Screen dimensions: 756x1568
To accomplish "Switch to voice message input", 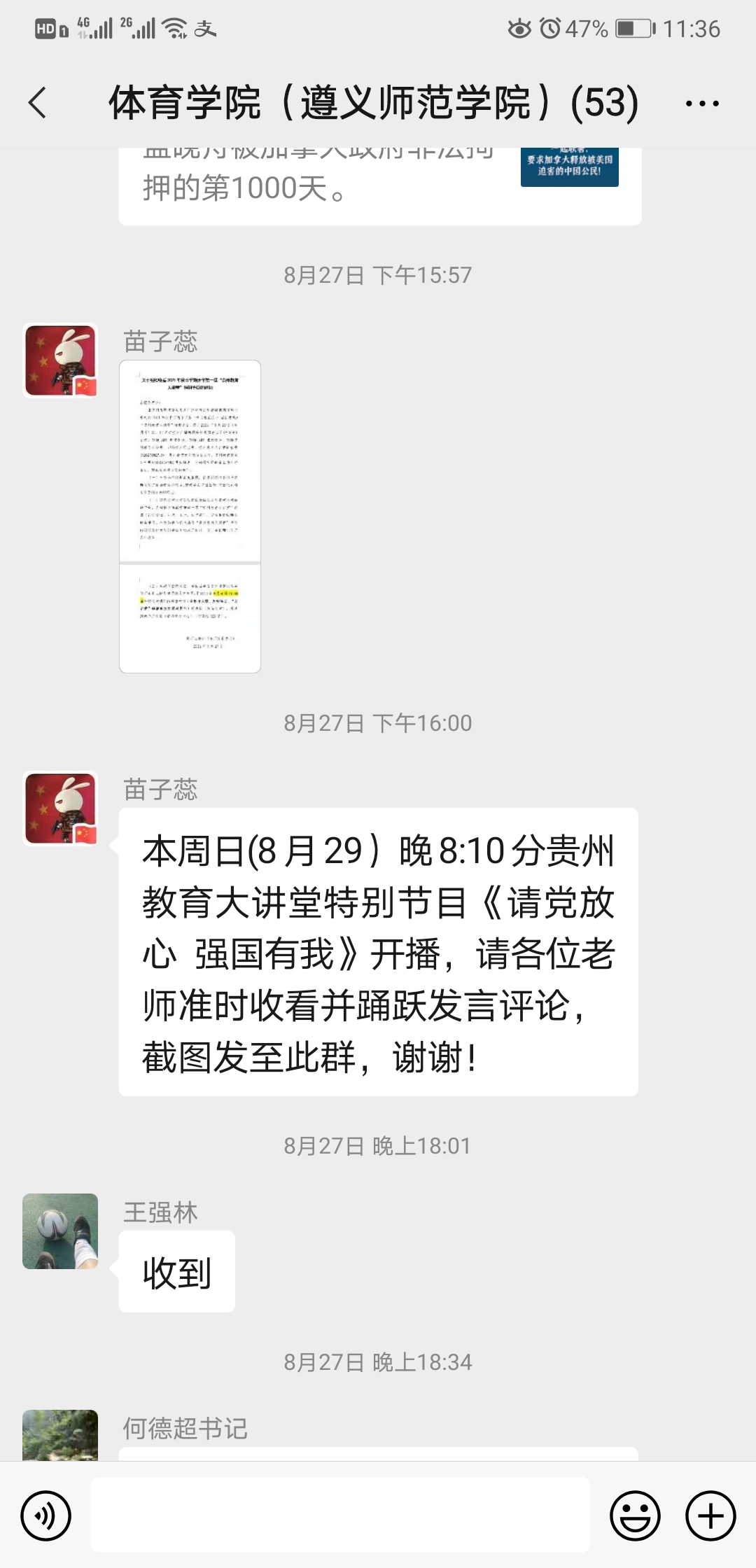I will [x=46, y=1515].
